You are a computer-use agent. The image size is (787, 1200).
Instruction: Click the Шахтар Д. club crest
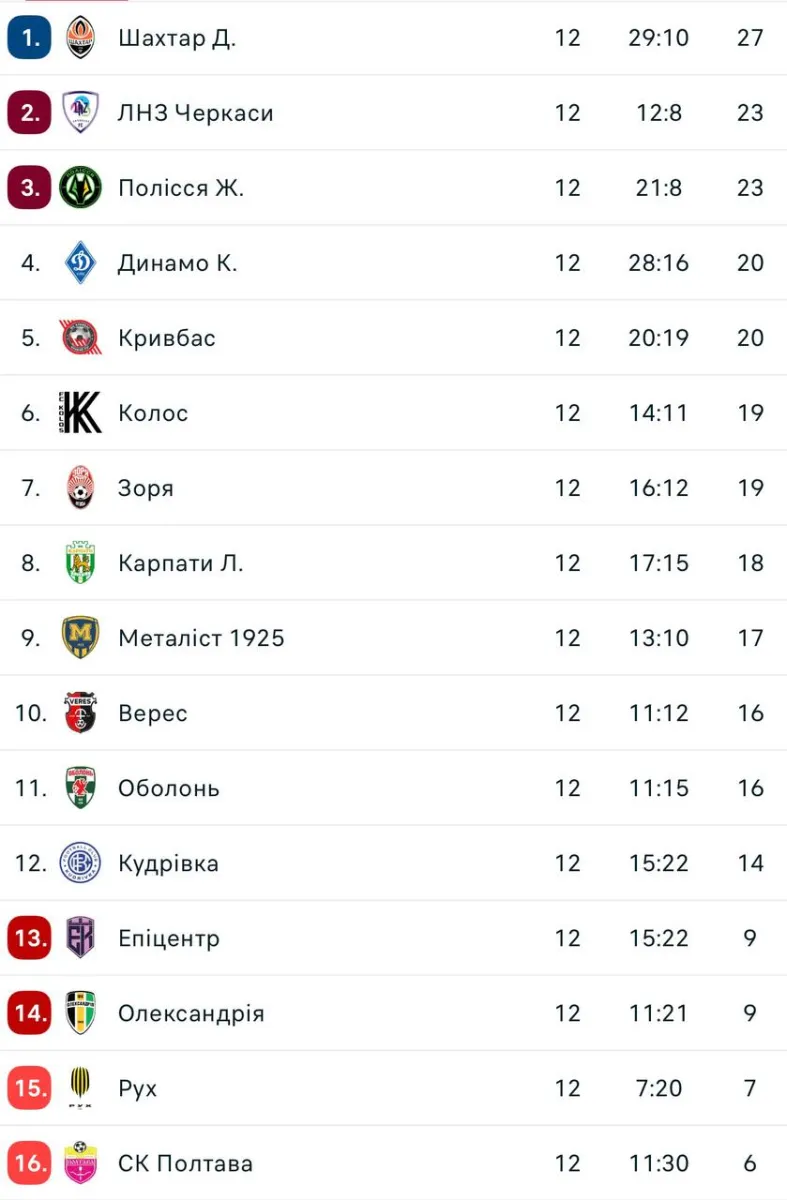pos(82,37)
